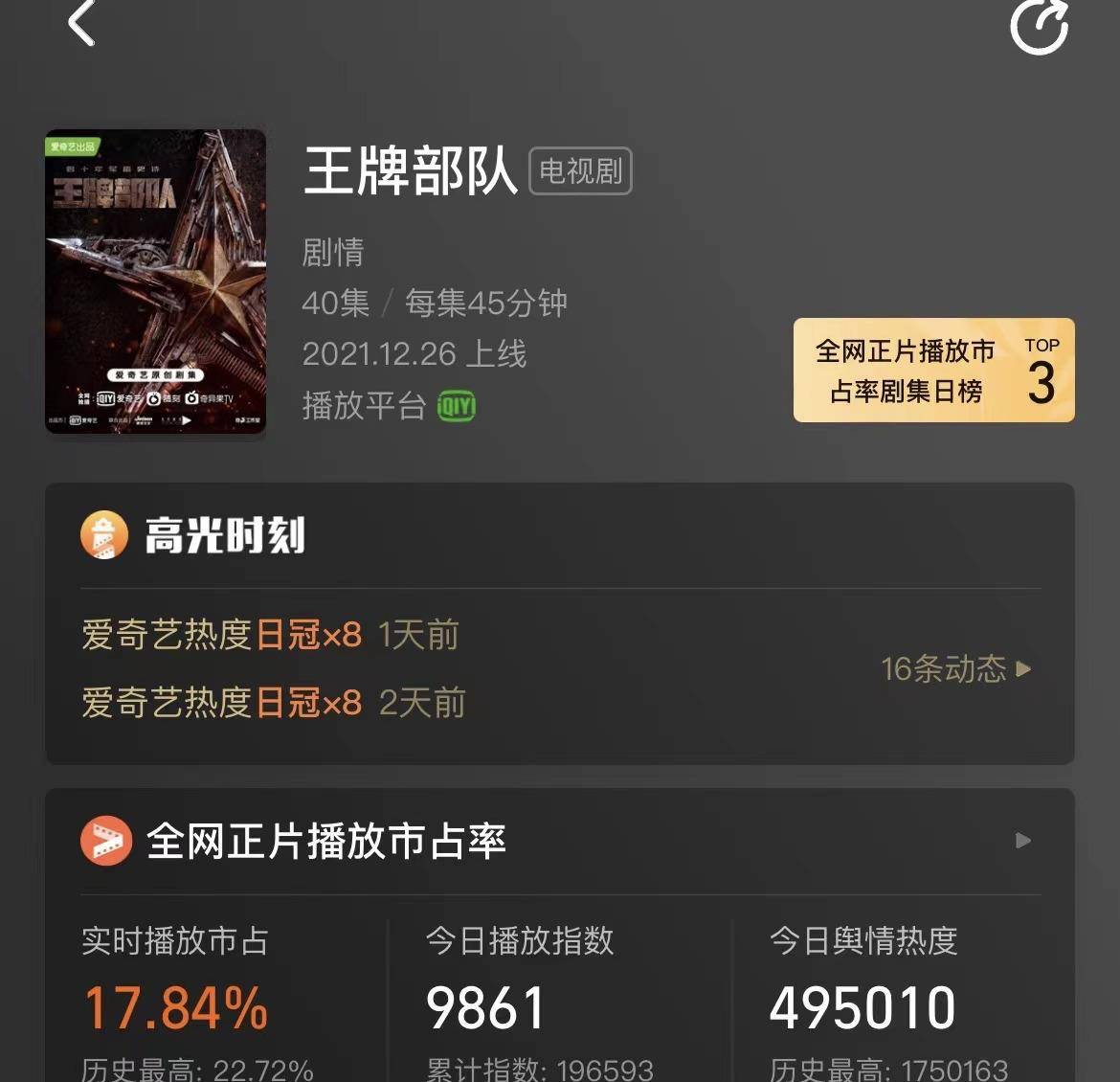This screenshot has height=1082, width=1120.
Task: Open the 王牌部队 poster image
Action: (156, 282)
